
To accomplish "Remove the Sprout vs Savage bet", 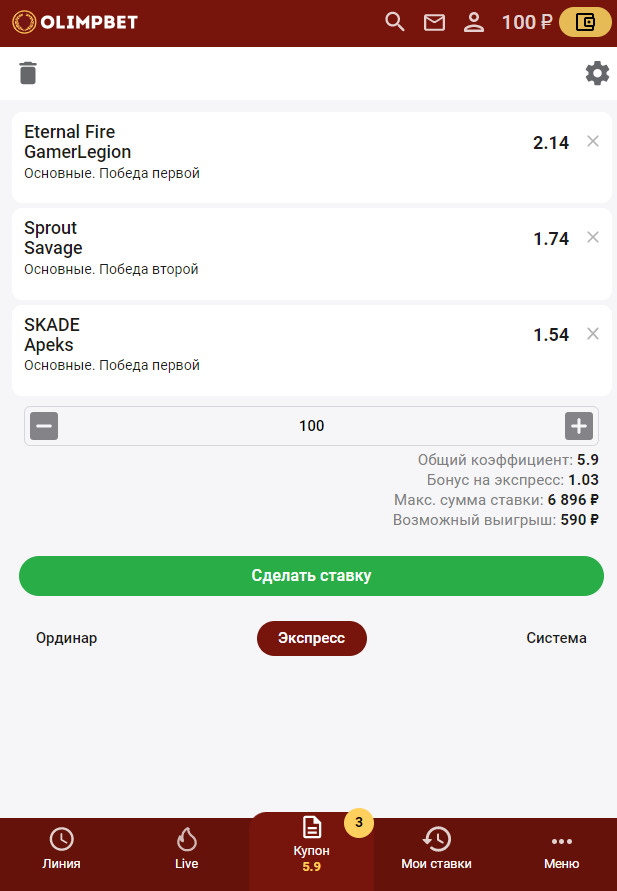I will coord(593,238).
